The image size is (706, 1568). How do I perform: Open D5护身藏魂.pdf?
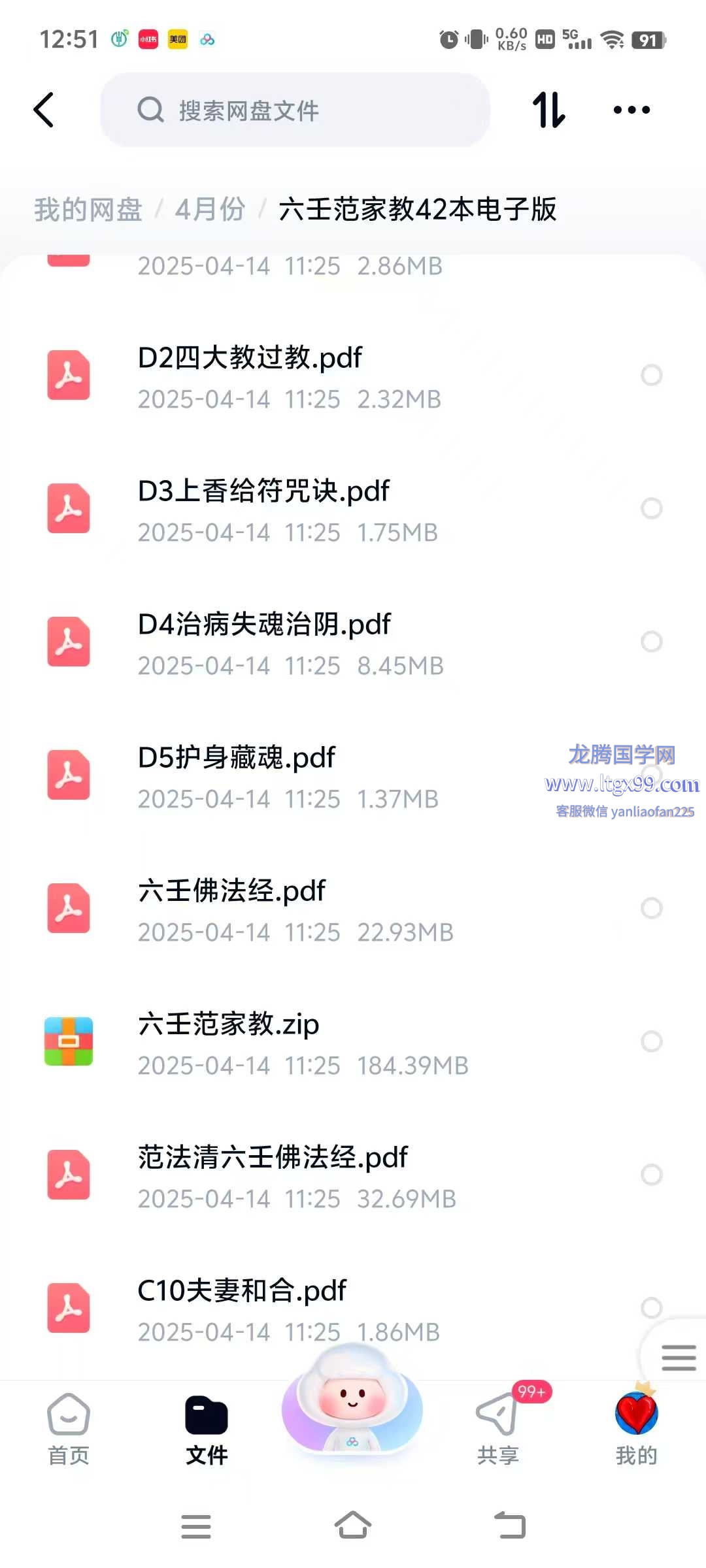353,776
